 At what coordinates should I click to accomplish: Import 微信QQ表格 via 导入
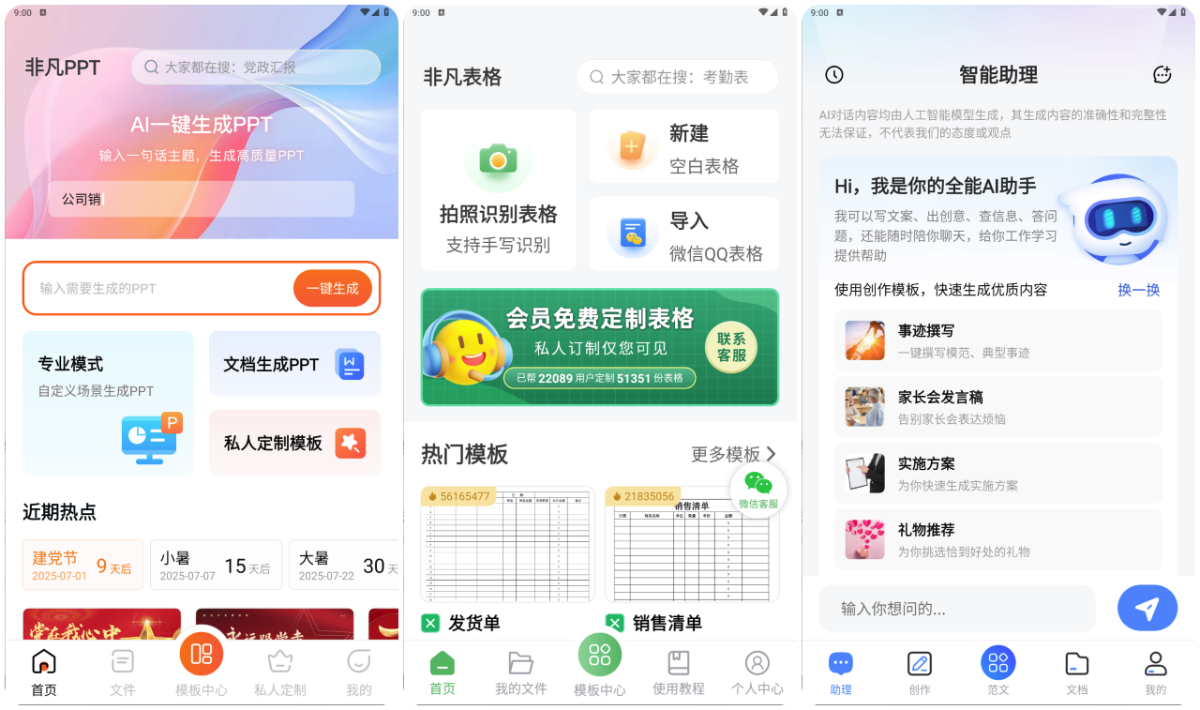coord(684,234)
